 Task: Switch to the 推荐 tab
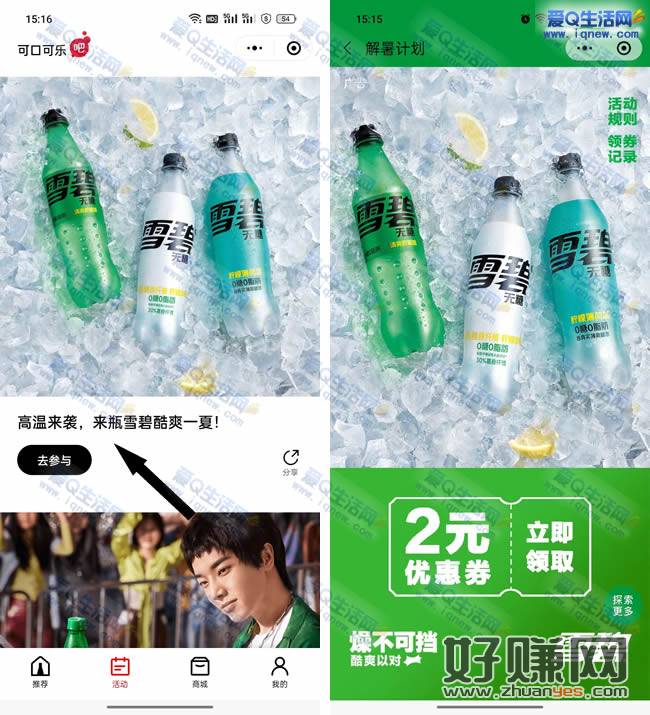pyautogui.click(x=40, y=672)
